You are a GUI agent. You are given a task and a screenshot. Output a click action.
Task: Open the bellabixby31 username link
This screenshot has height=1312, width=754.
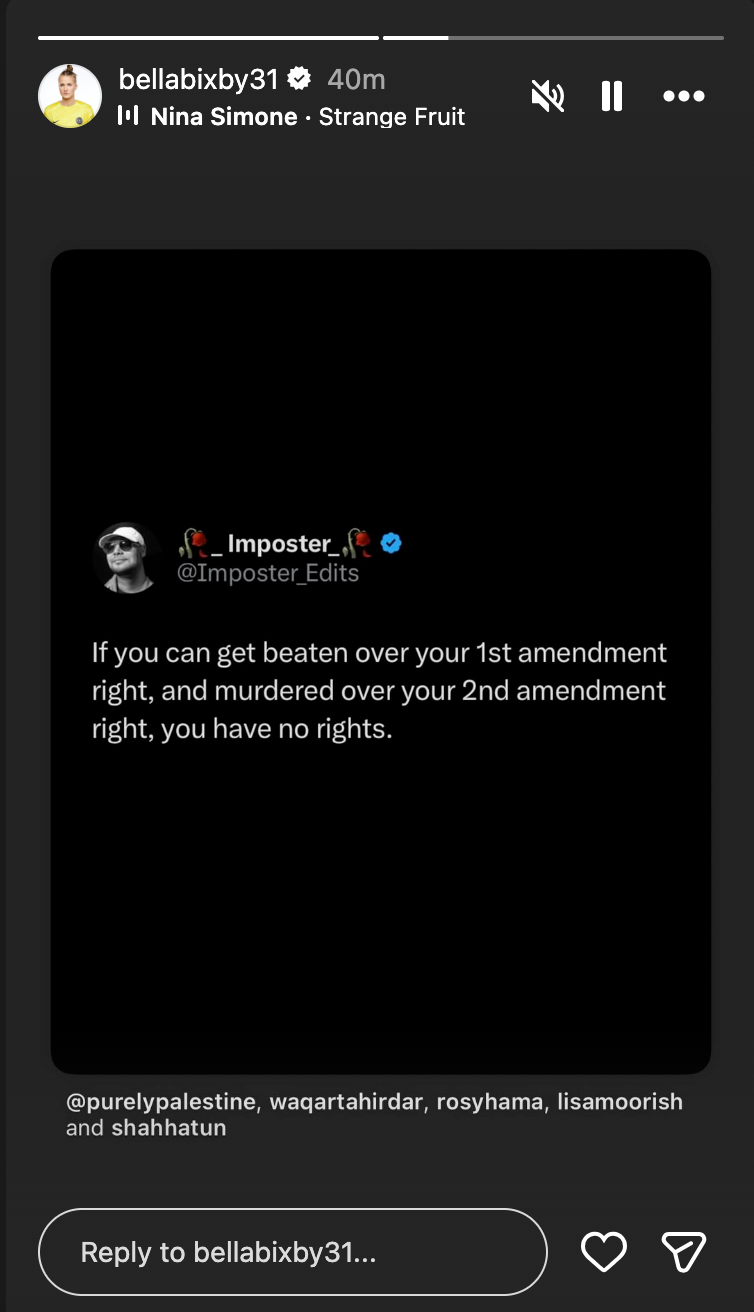198,79
